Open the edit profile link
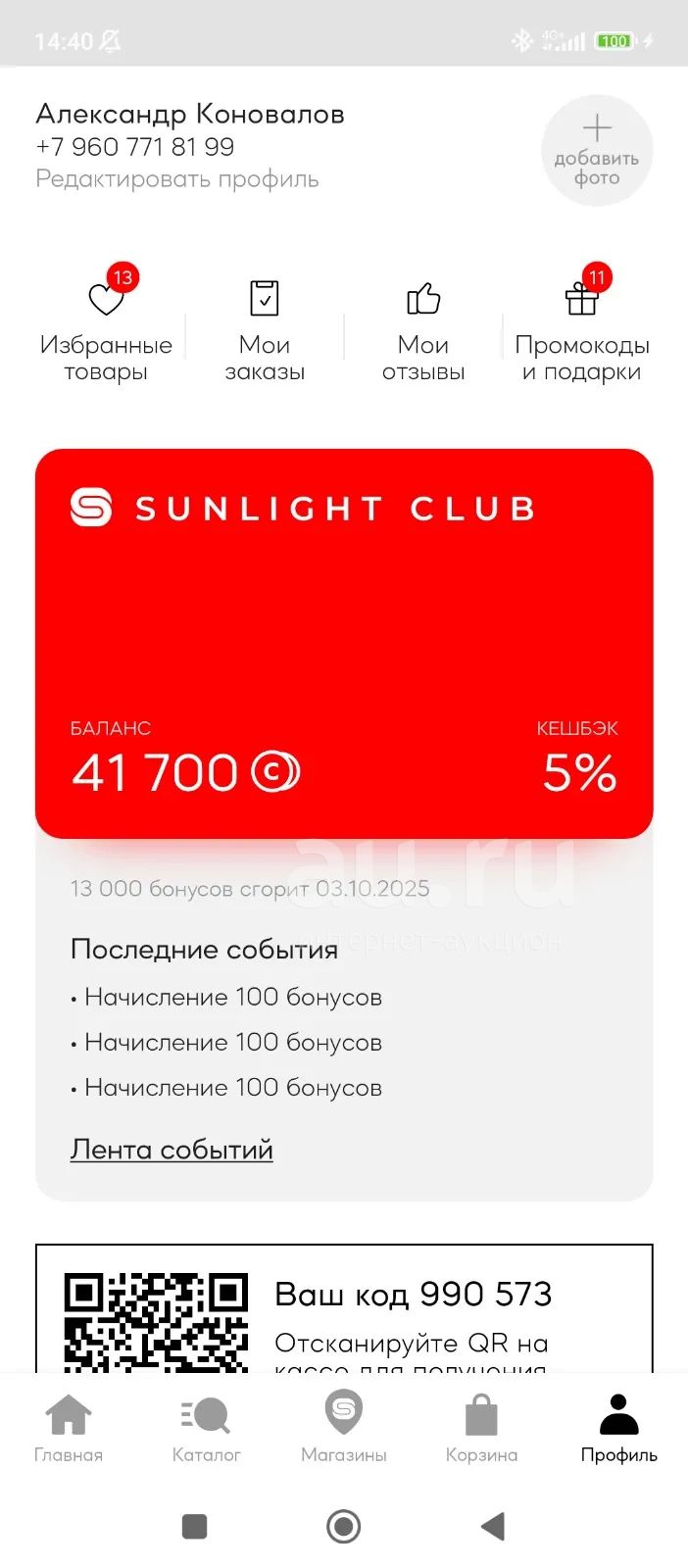The height and width of the screenshot is (1568, 688). pyautogui.click(x=177, y=179)
